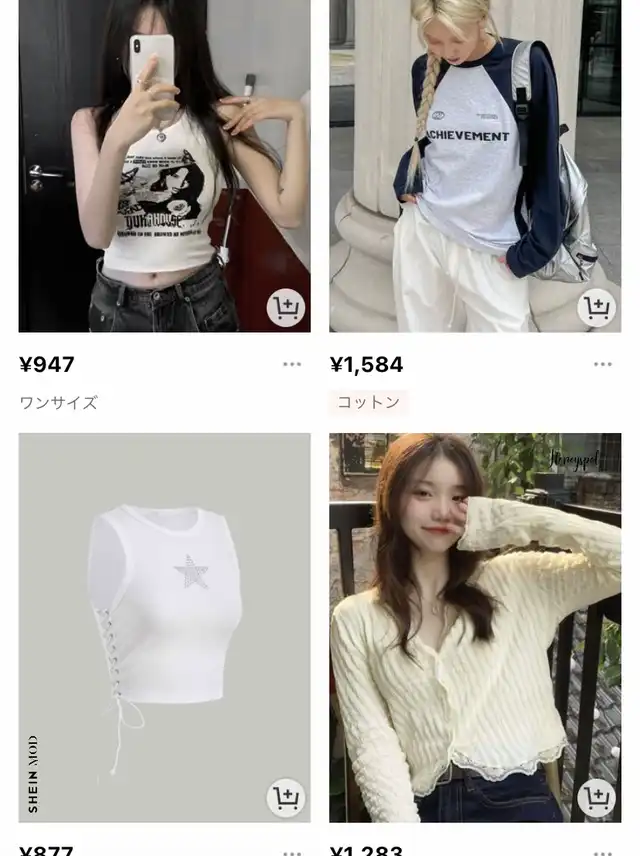Open more options for the ¥947 item

pyautogui.click(x=292, y=365)
